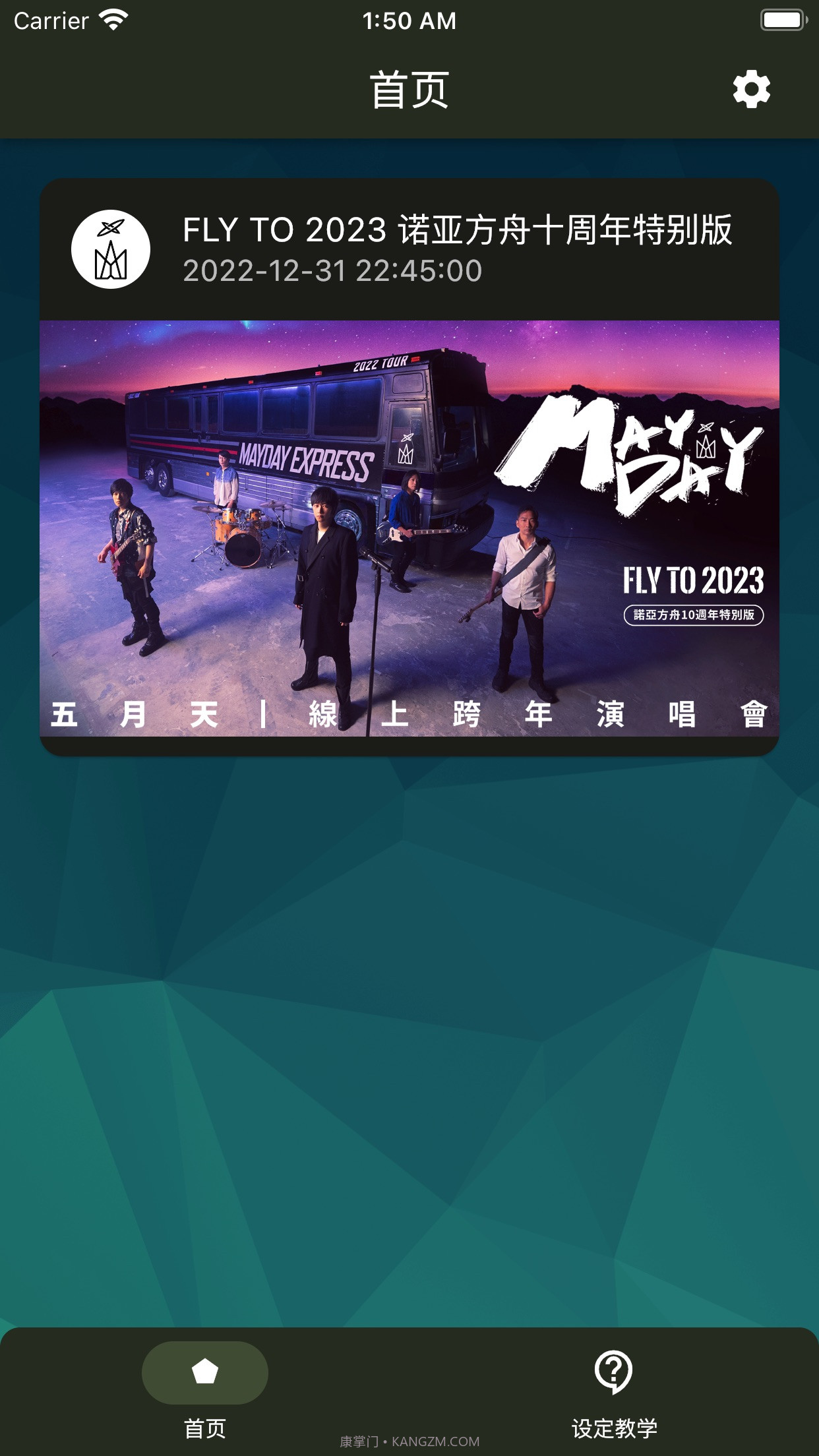The width and height of the screenshot is (819, 1456).
Task: Switch to the 首页 tab
Action: point(205,1385)
